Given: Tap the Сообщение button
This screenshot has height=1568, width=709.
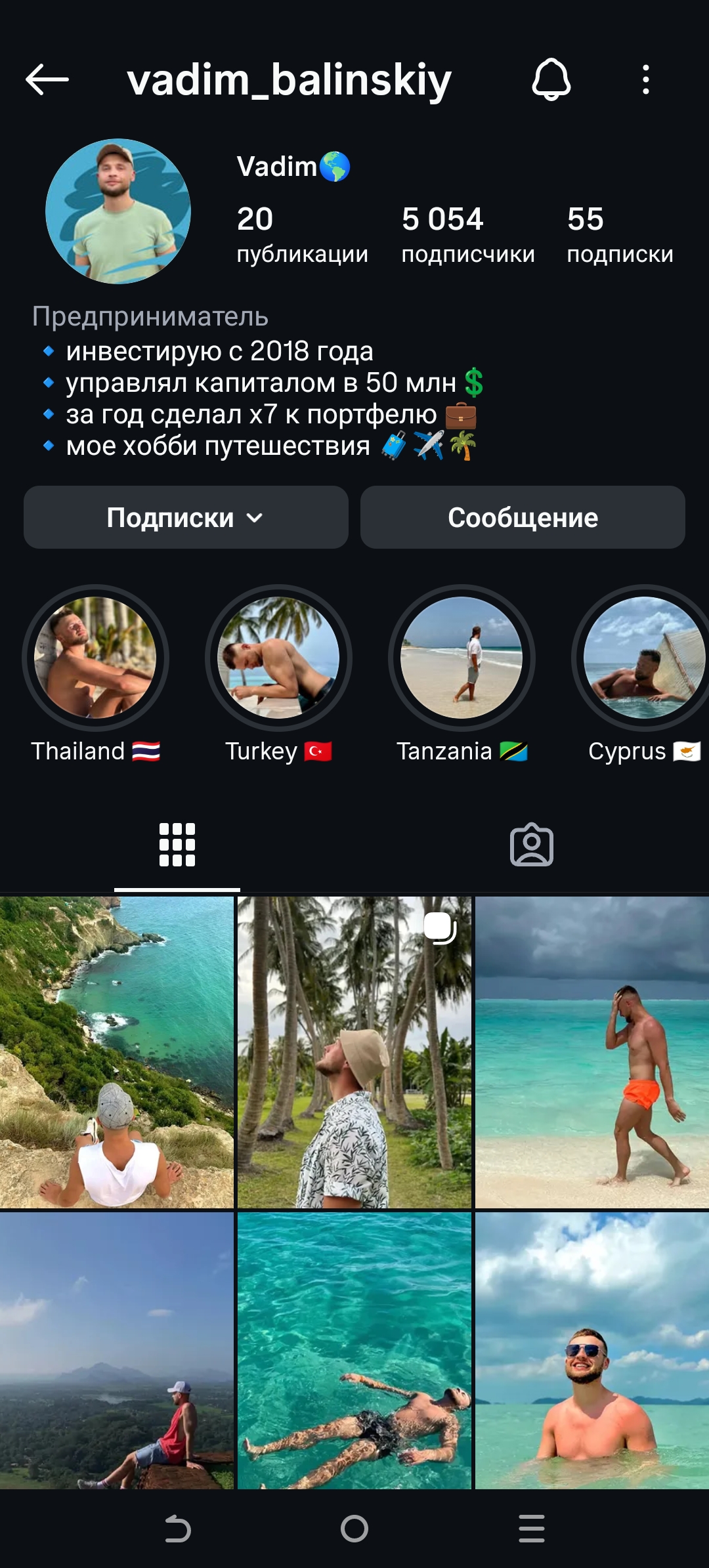Looking at the screenshot, I should (x=523, y=518).
